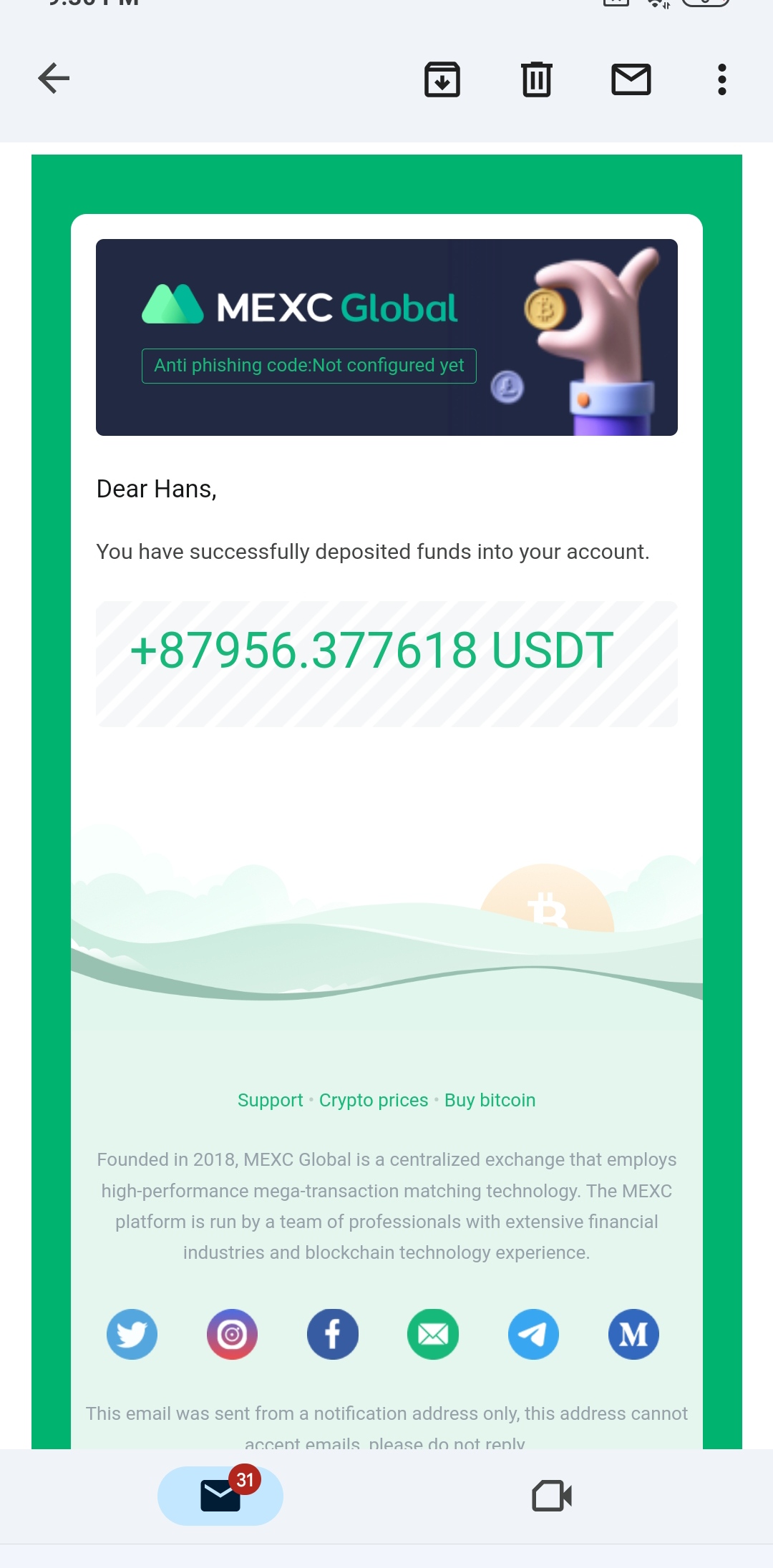Image resolution: width=773 pixels, height=1568 pixels.
Task: Tap the green email contact icon
Action: click(433, 1334)
